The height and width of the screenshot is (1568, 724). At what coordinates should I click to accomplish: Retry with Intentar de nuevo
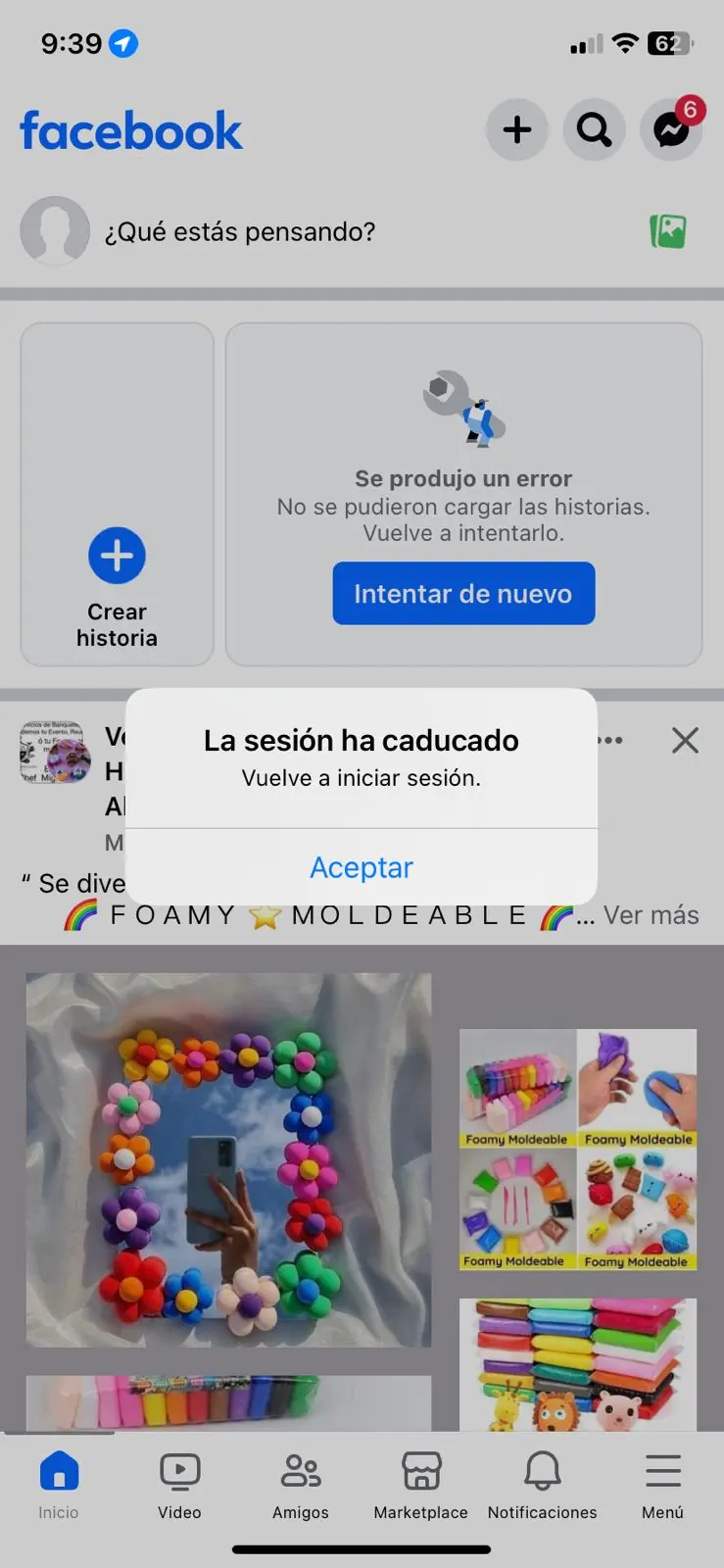coord(463,594)
